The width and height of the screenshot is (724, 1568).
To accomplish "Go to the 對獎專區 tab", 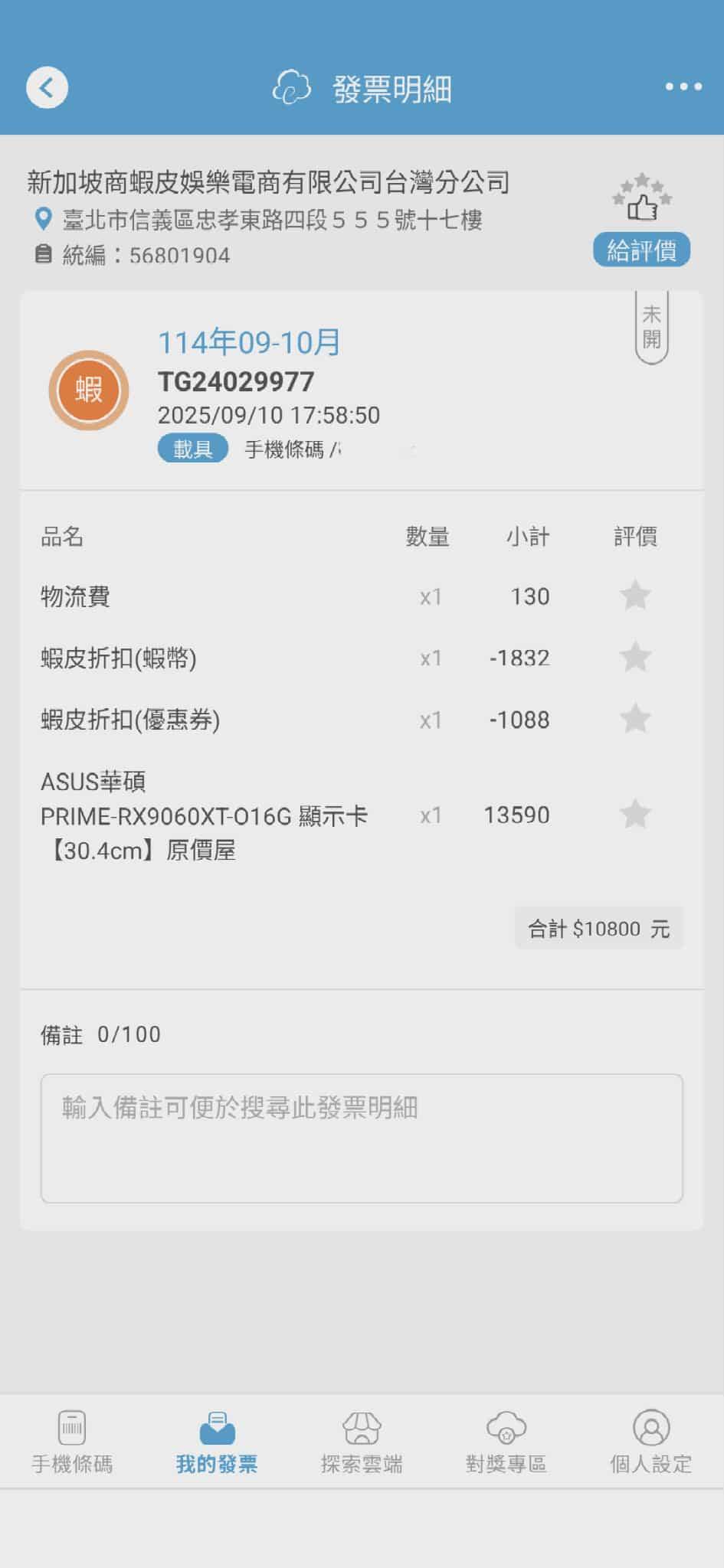I will (x=506, y=1442).
